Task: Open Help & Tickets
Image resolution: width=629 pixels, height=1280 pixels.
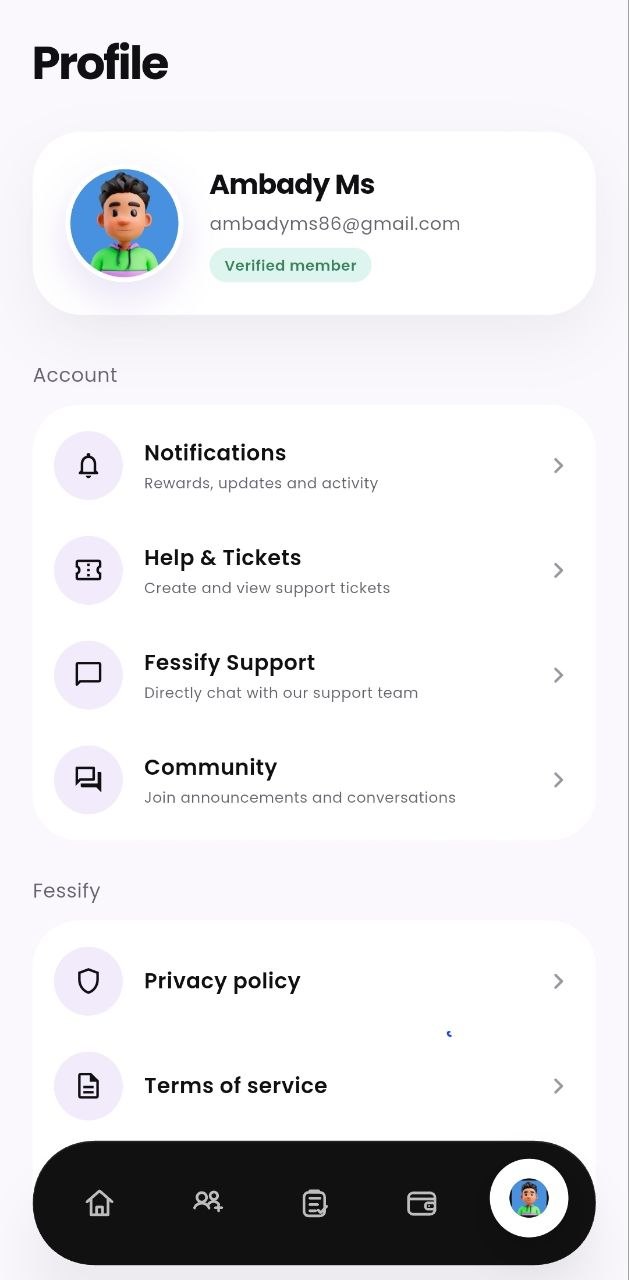Action: 314,571
